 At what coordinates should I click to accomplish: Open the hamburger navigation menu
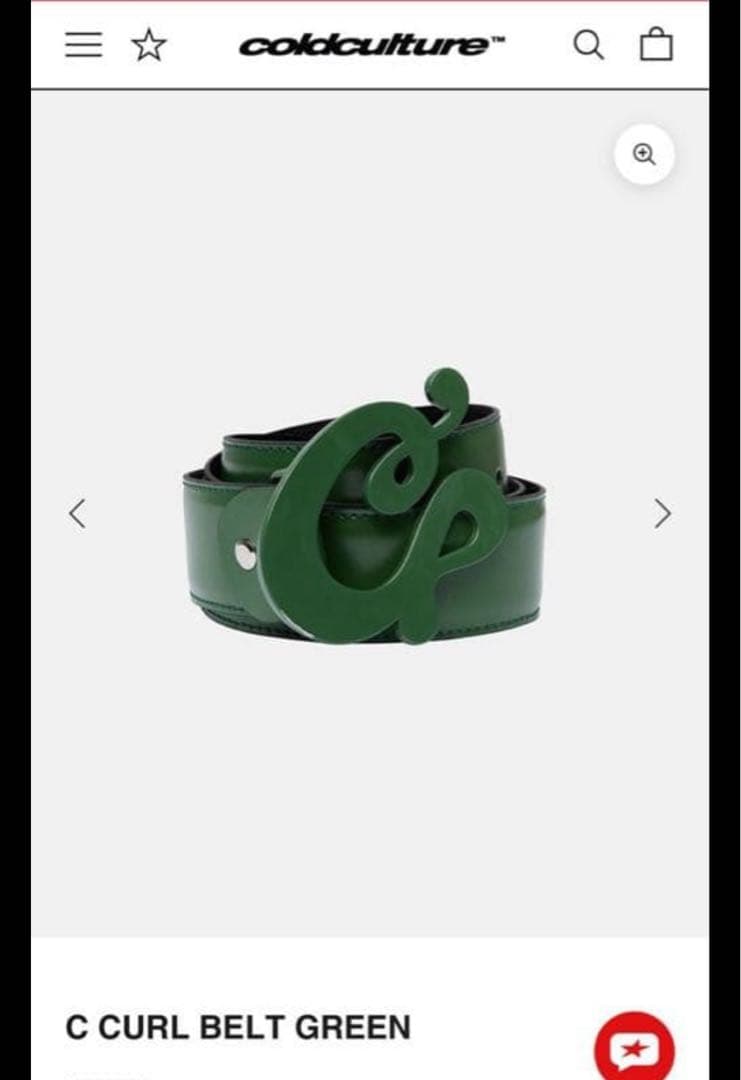(84, 45)
